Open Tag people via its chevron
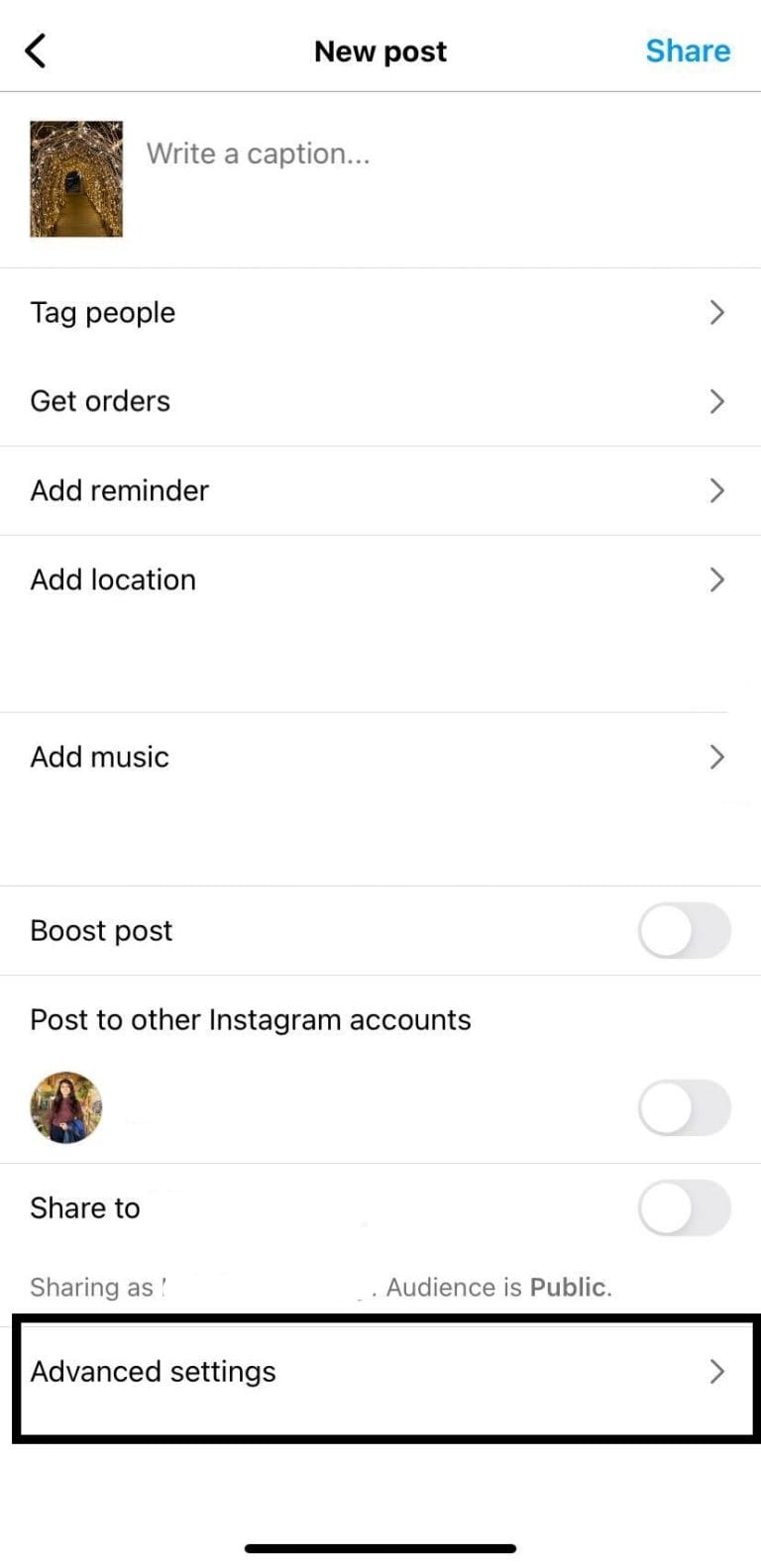 coord(717,312)
